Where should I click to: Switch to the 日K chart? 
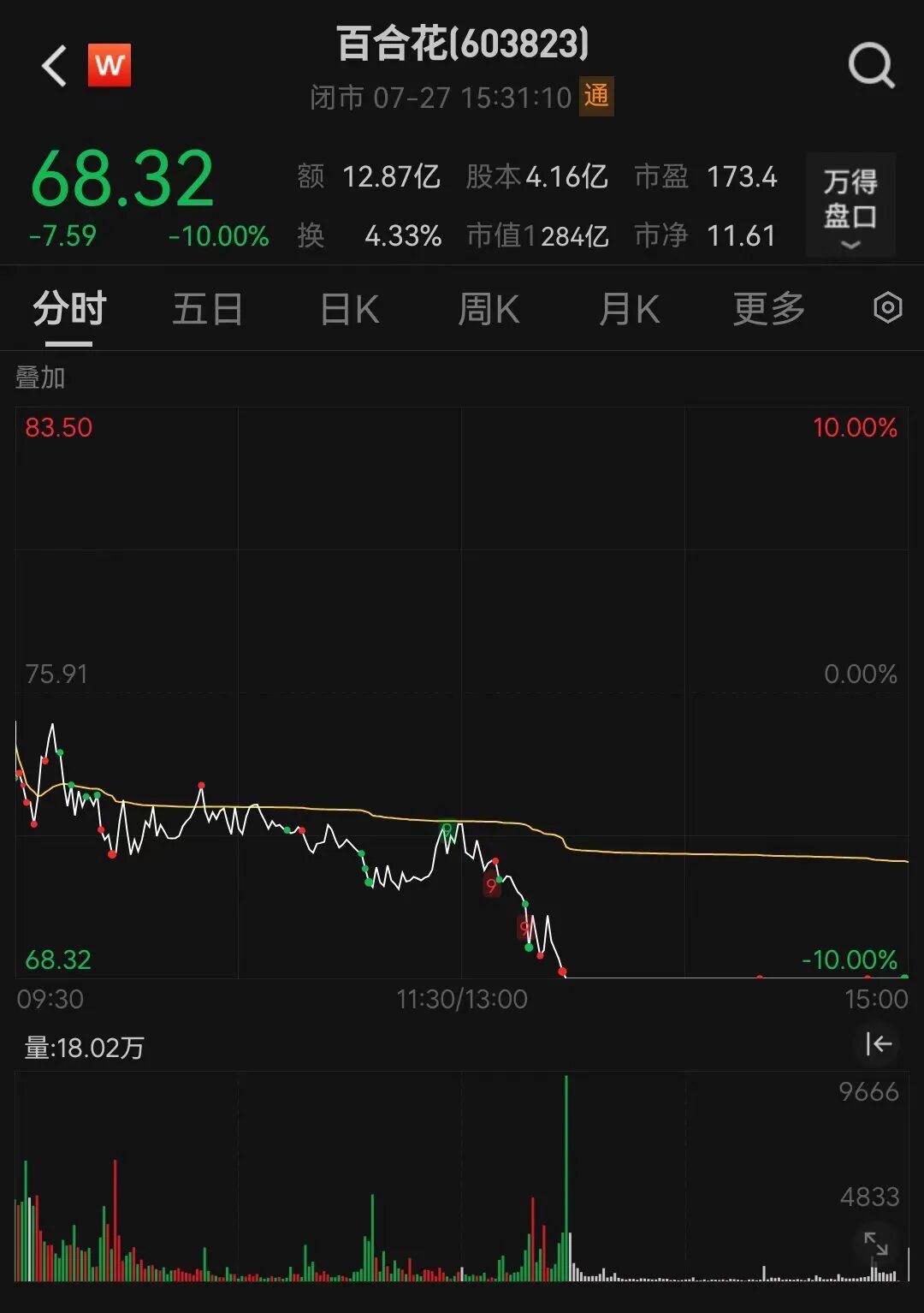[349, 309]
